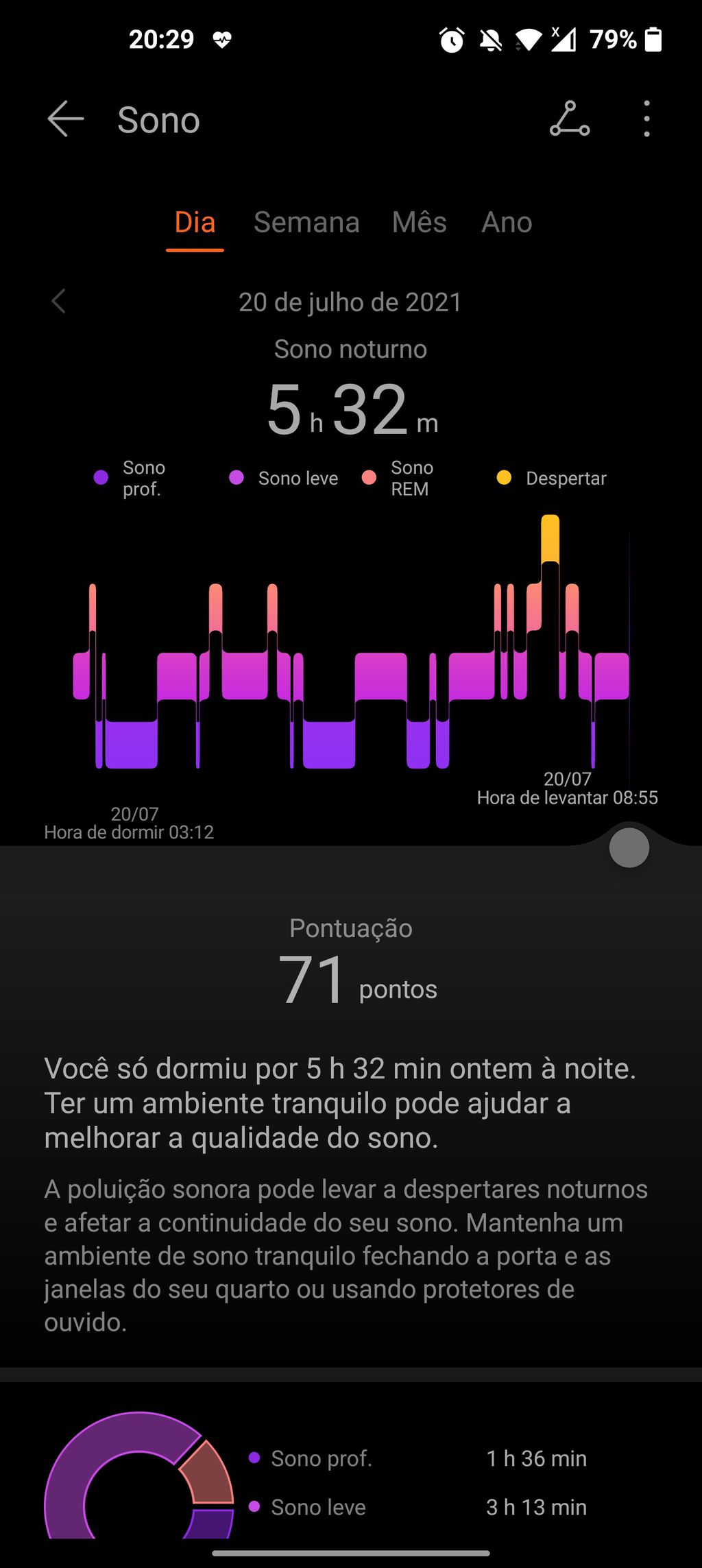The width and height of the screenshot is (702, 1568).
Task: Tap the gray sleep chart slider handle
Action: [629, 848]
